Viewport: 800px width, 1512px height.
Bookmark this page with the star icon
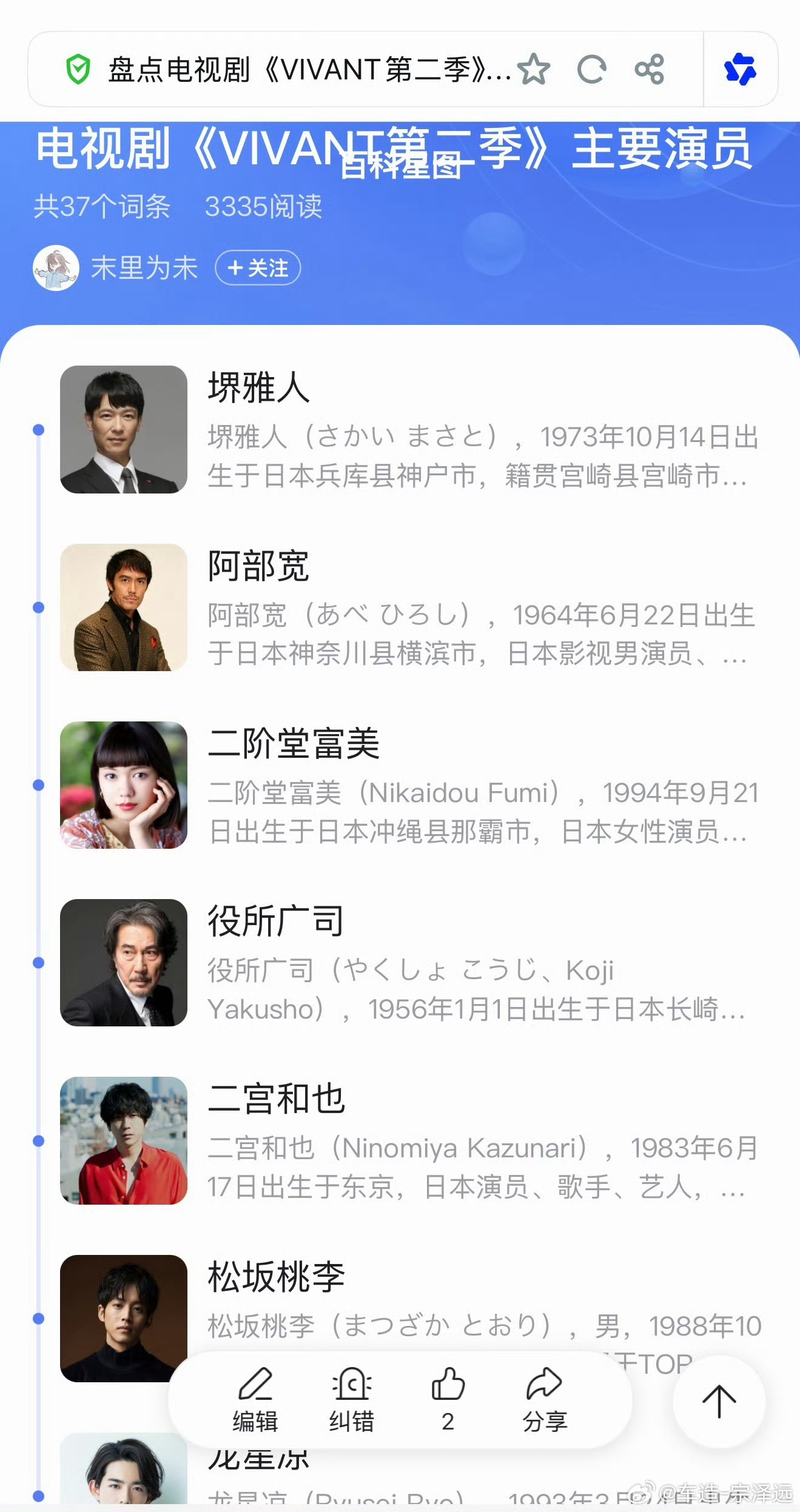pos(534,69)
